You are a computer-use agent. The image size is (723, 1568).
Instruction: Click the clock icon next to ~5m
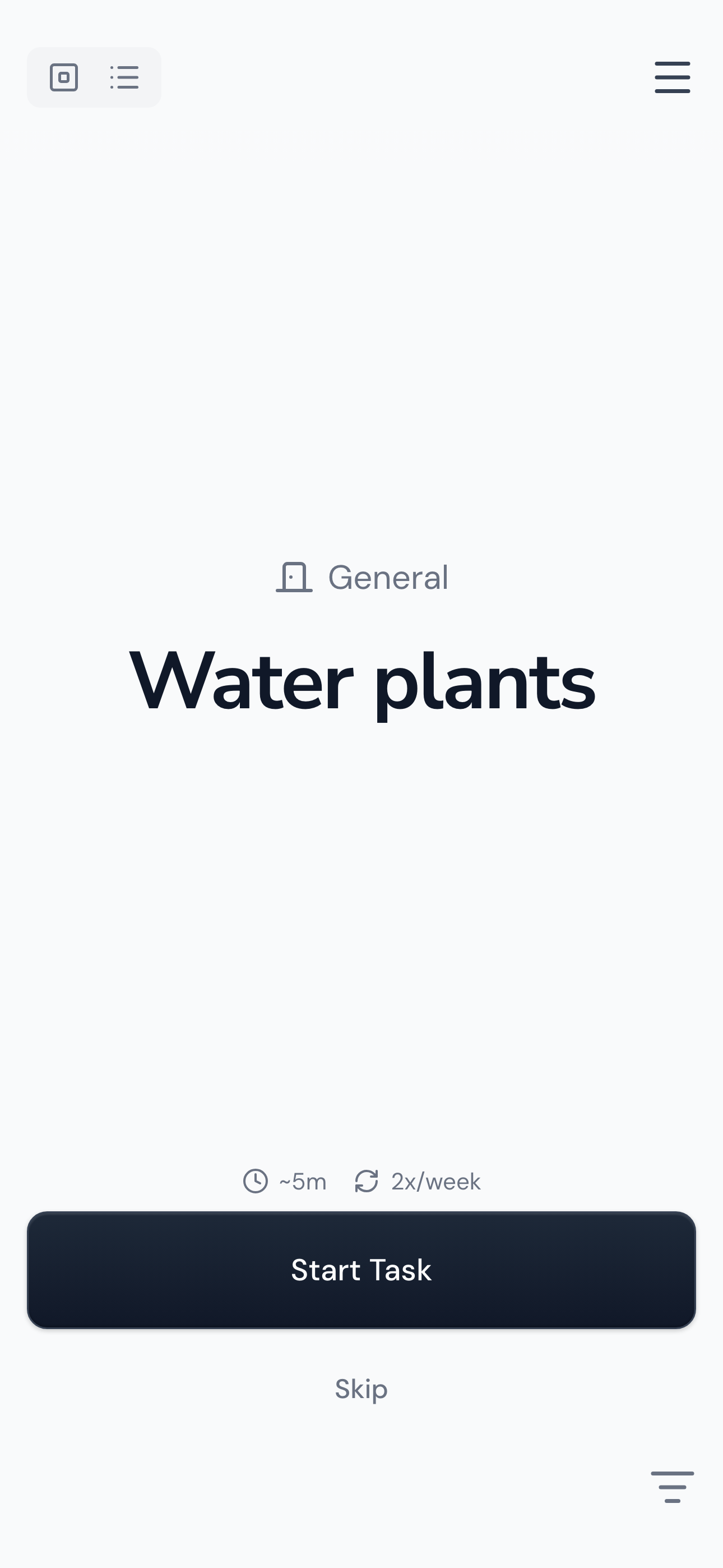click(x=256, y=1180)
